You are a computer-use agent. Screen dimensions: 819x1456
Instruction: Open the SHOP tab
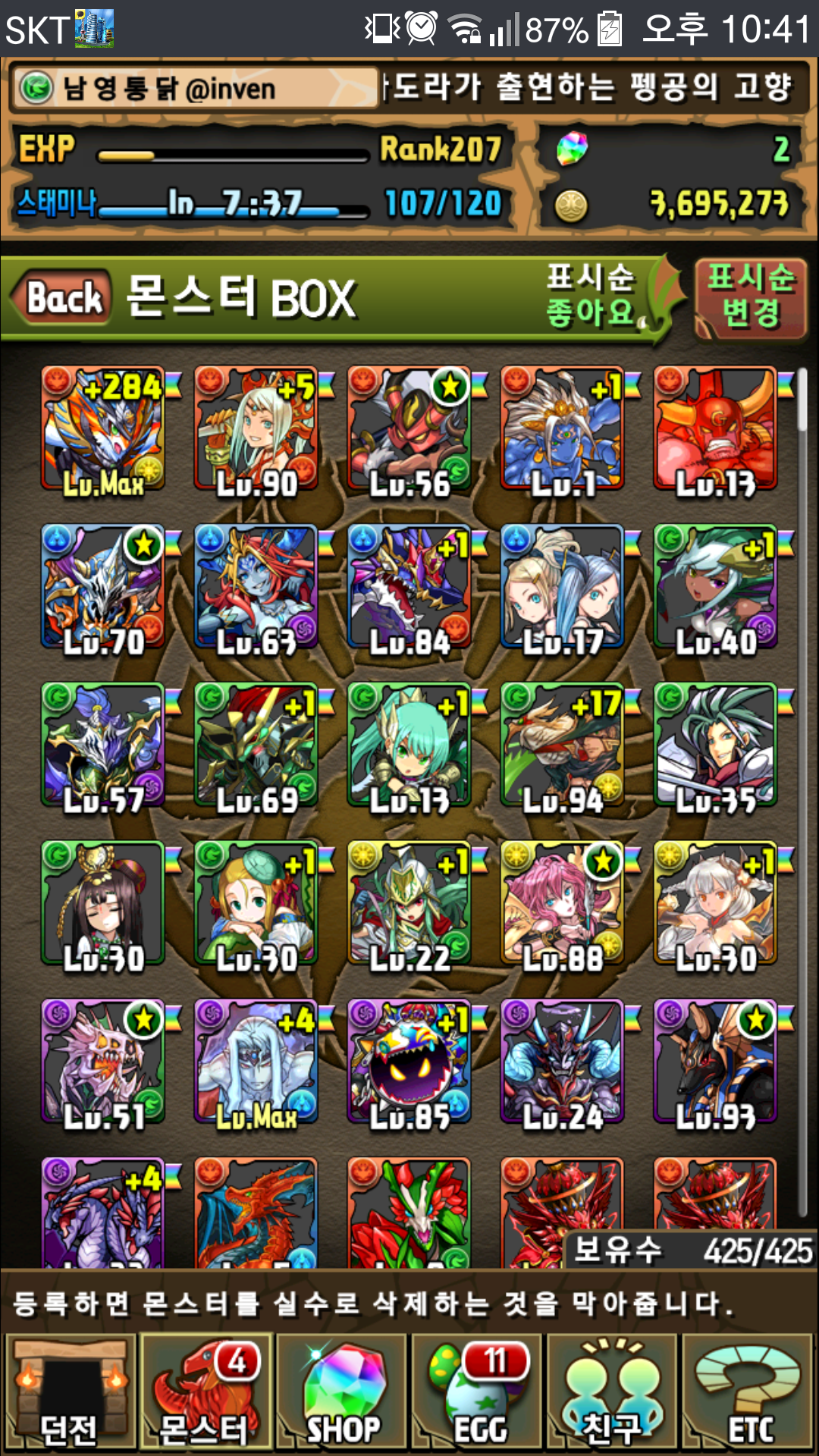[341, 1392]
